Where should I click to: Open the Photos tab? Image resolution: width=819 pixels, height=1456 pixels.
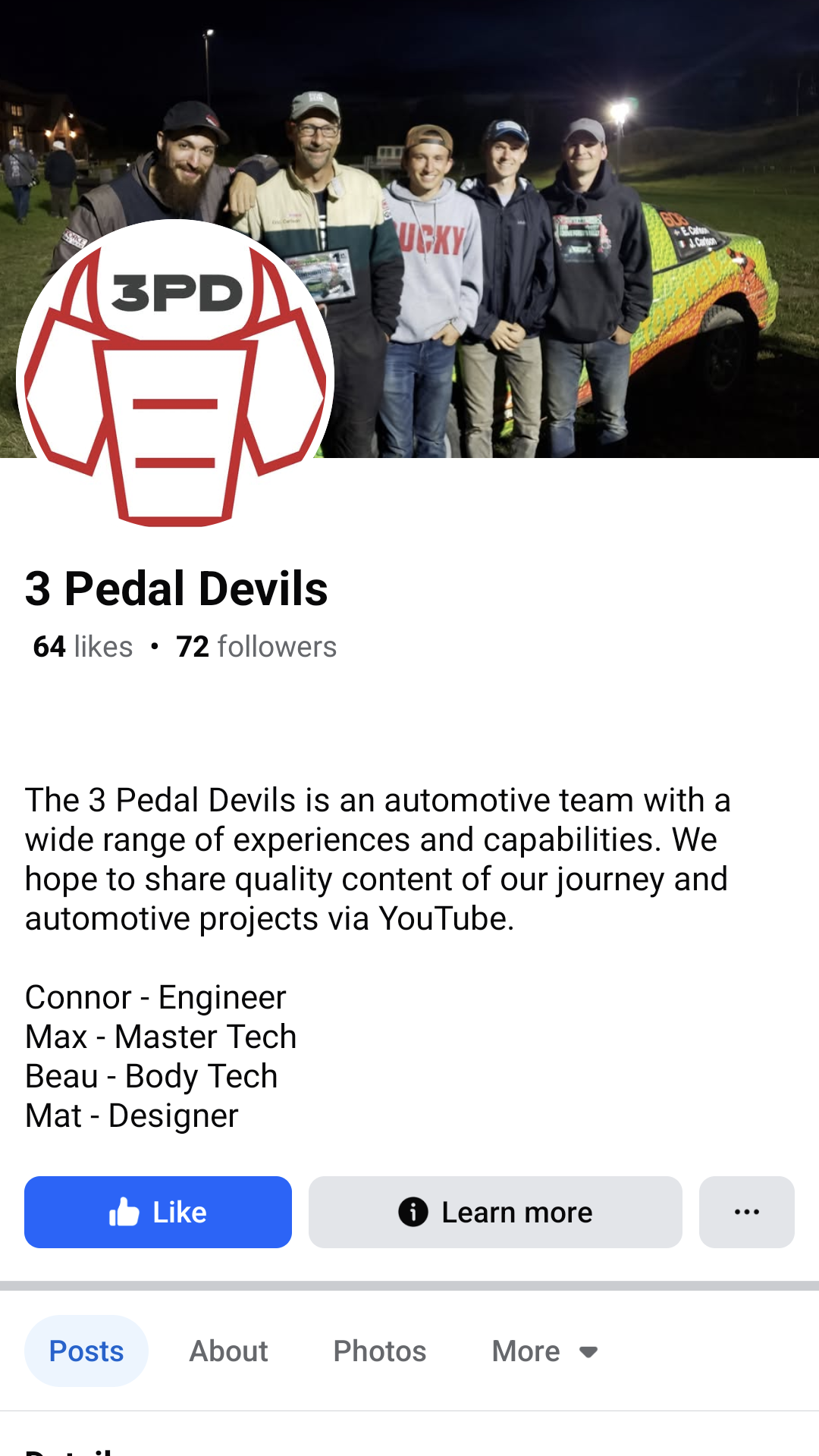[x=380, y=1351]
